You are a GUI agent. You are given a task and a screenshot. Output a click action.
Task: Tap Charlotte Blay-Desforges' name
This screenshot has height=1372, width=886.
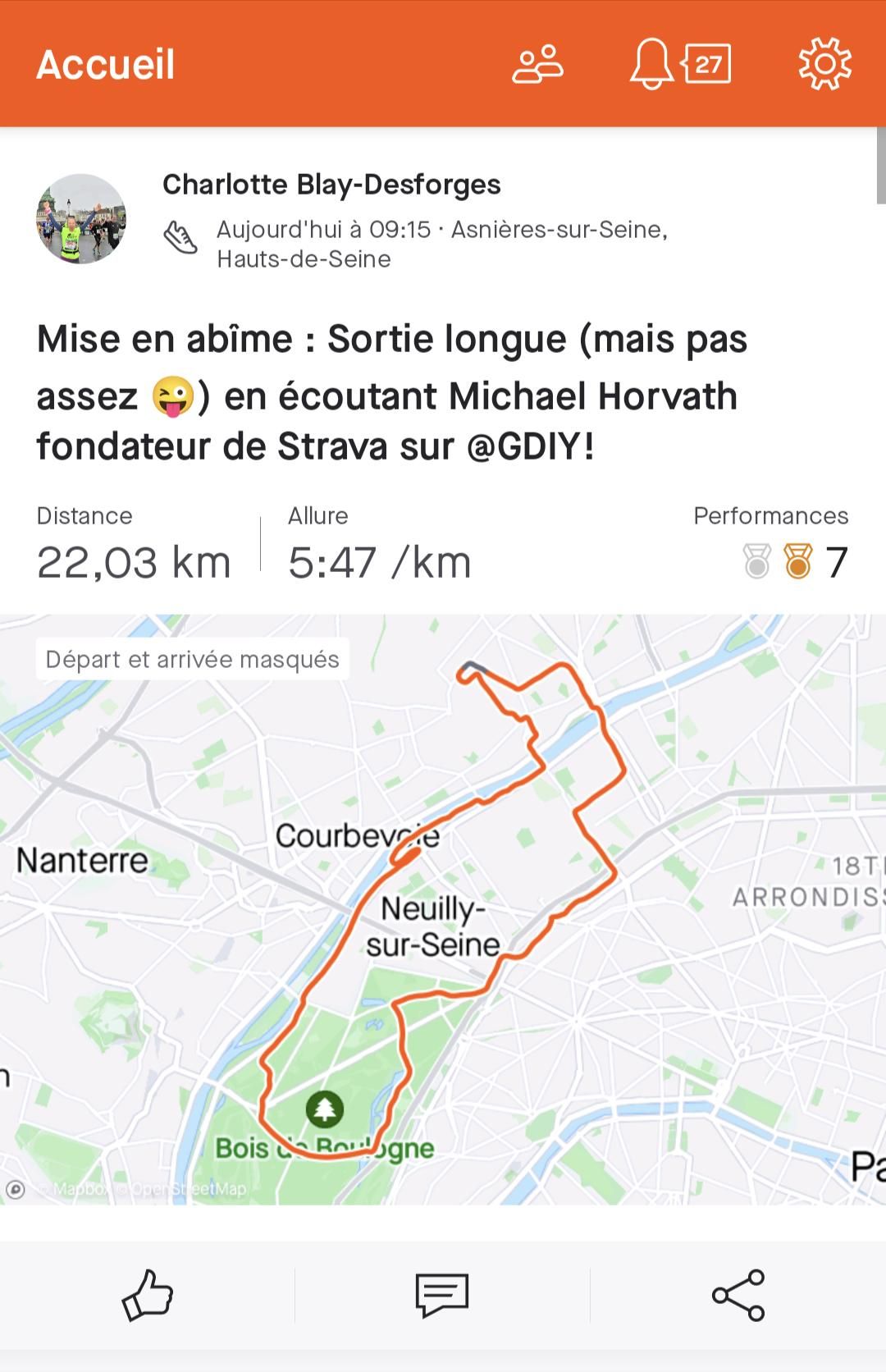[x=331, y=185]
